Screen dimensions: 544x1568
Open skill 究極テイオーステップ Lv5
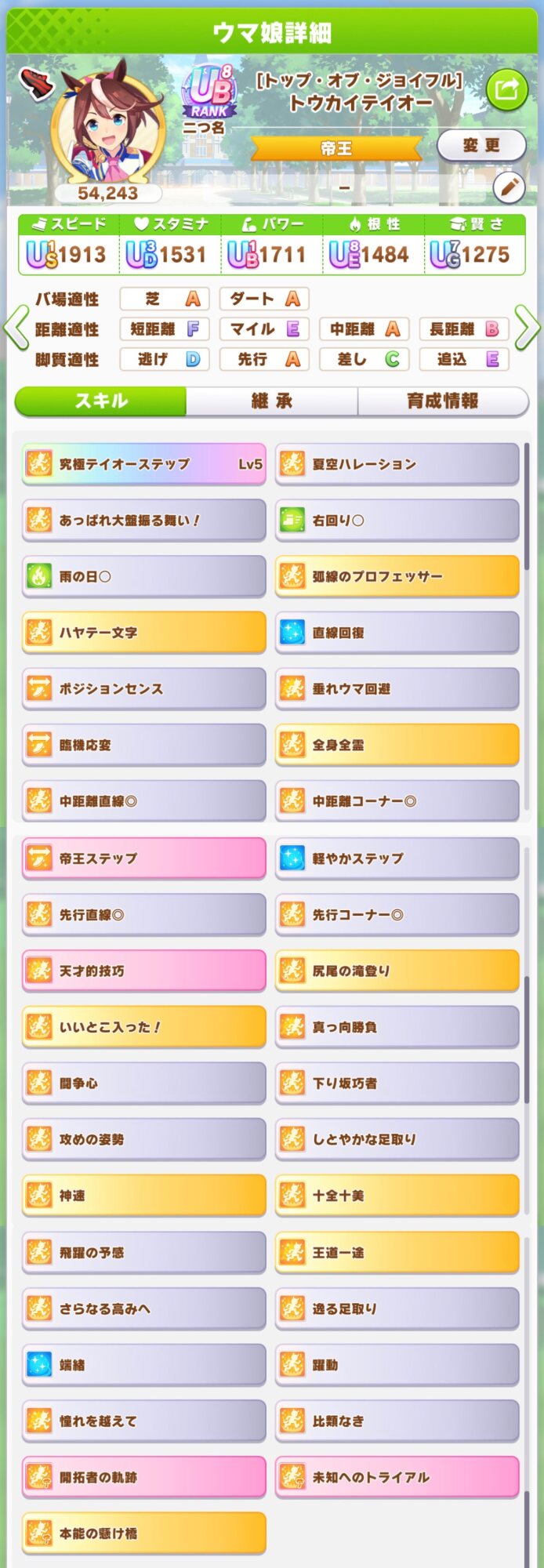144,464
